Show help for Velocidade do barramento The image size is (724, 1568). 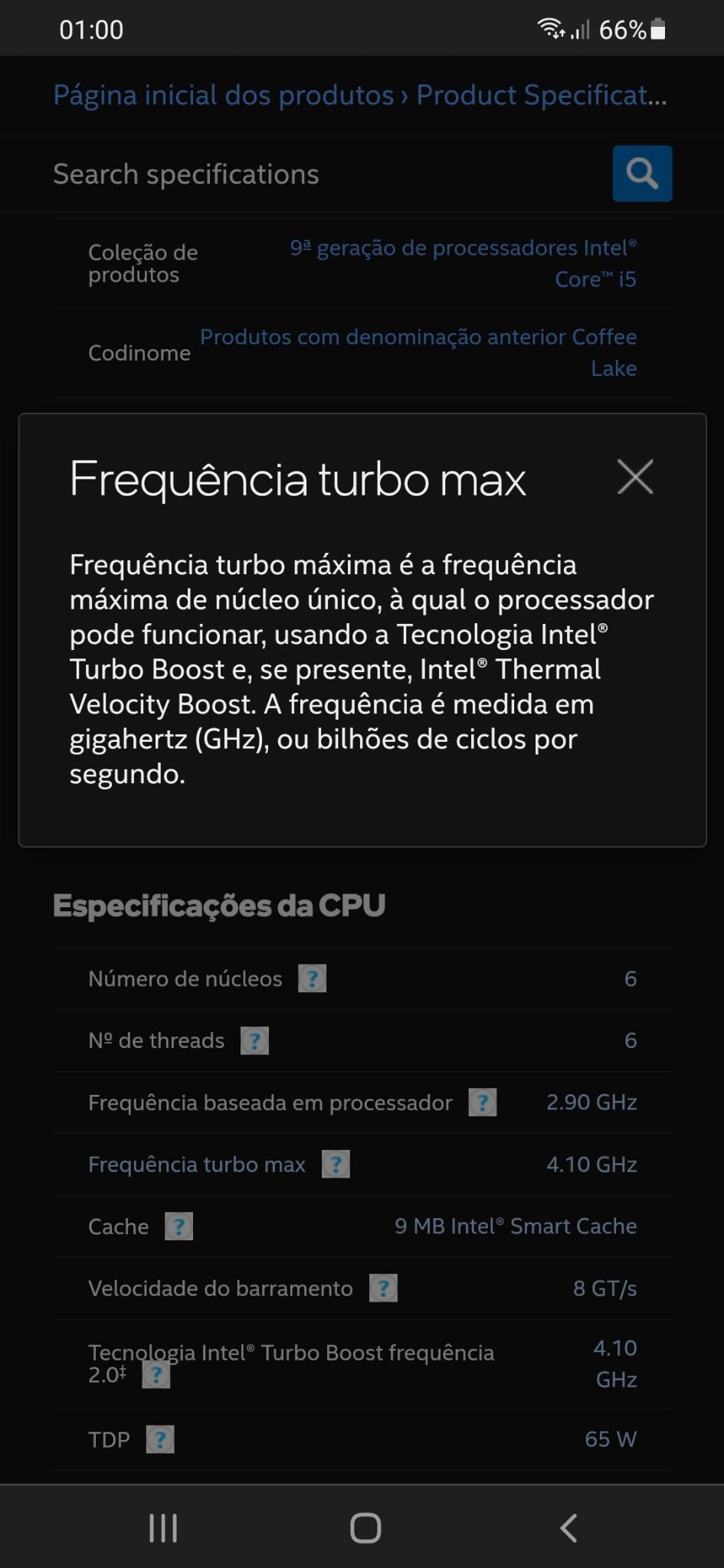pyautogui.click(x=383, y=1289)
